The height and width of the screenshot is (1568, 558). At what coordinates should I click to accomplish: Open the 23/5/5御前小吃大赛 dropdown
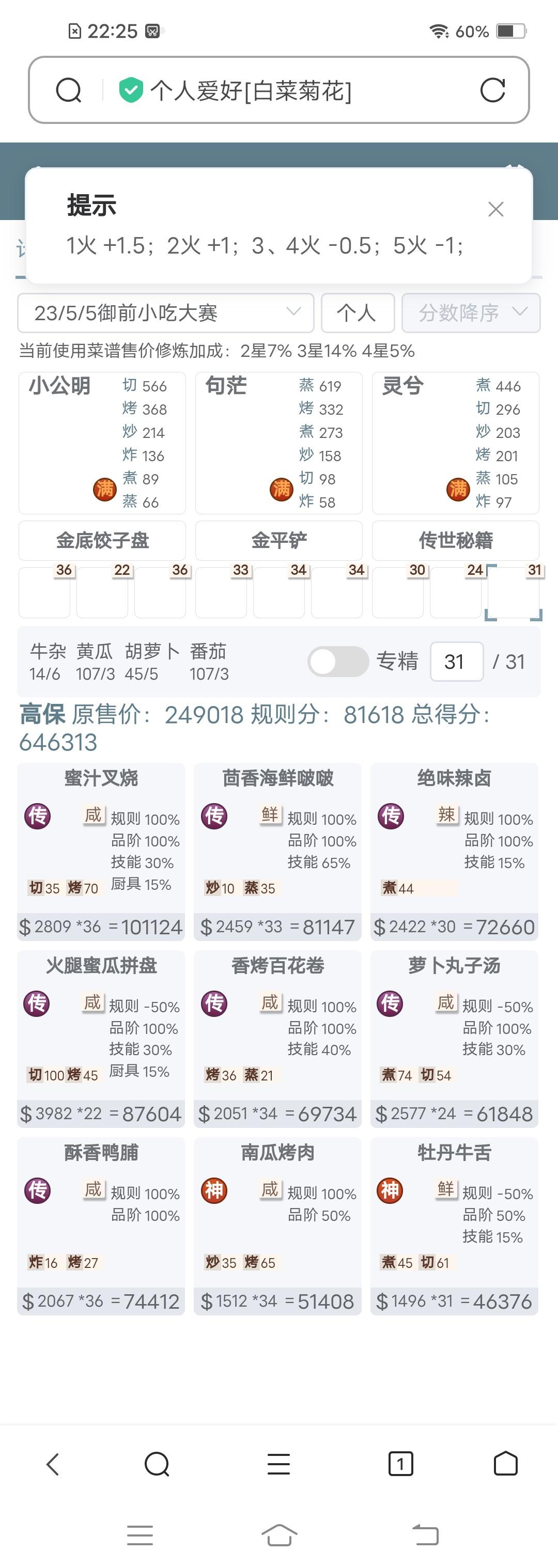coord(166,313)
